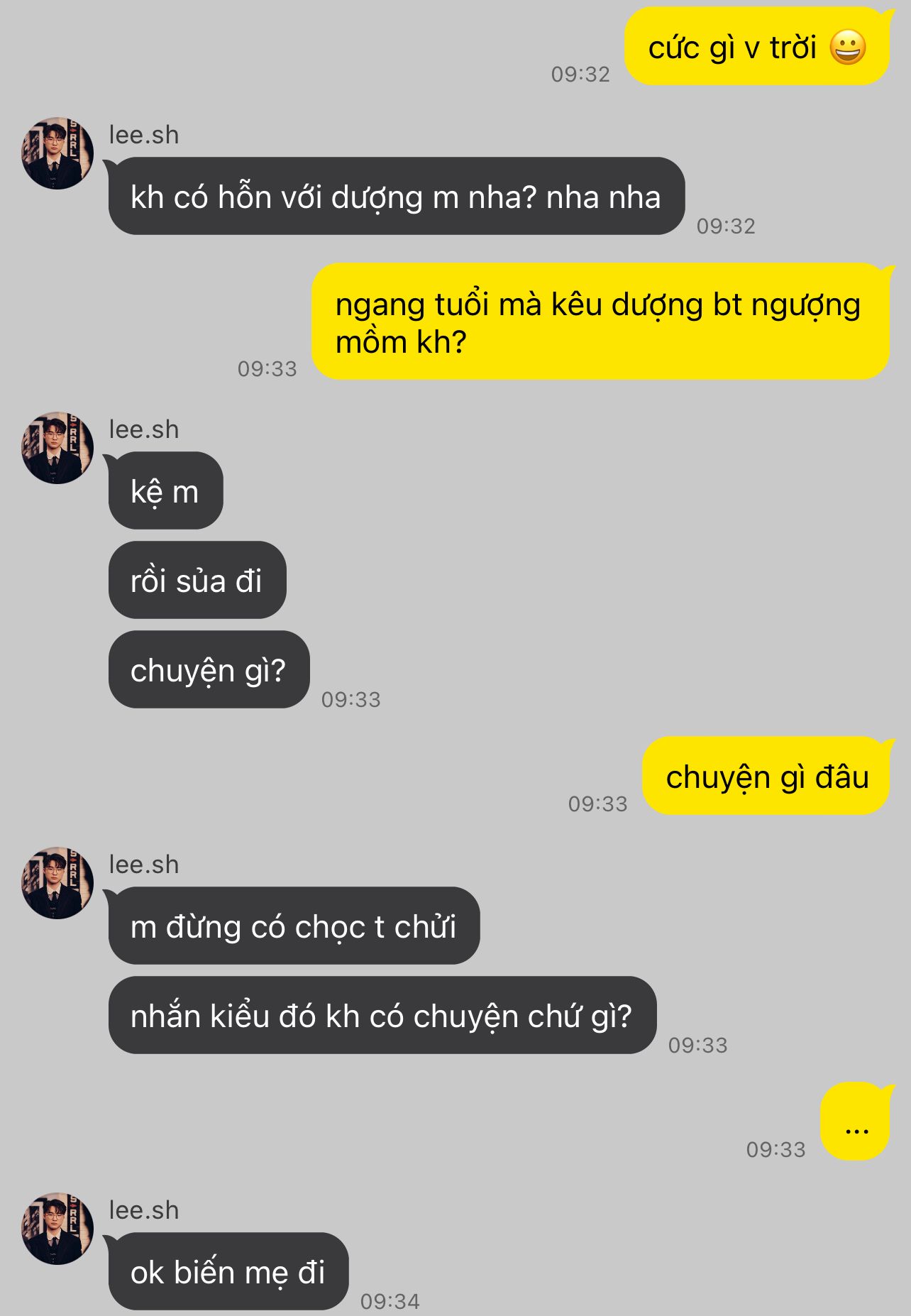
Task: Open lee.sh's avatar beside "kh có hỗn" message
Action: (57, 153)
